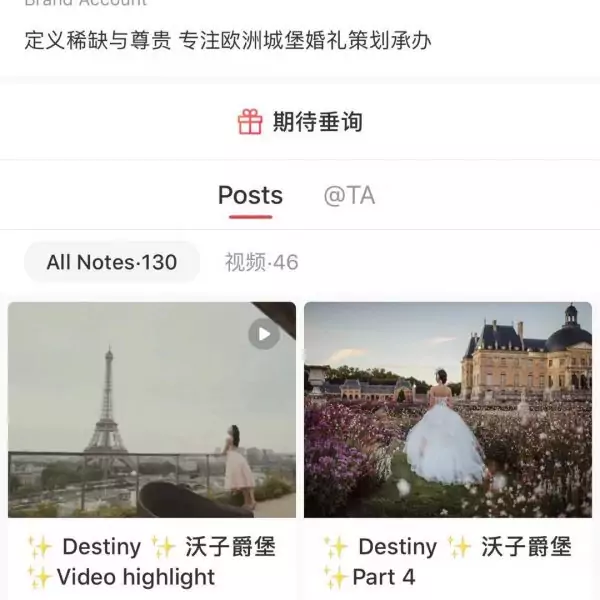Switch to the @TA tab
Viewport: 600px width, 600px height.
[349, 196]
